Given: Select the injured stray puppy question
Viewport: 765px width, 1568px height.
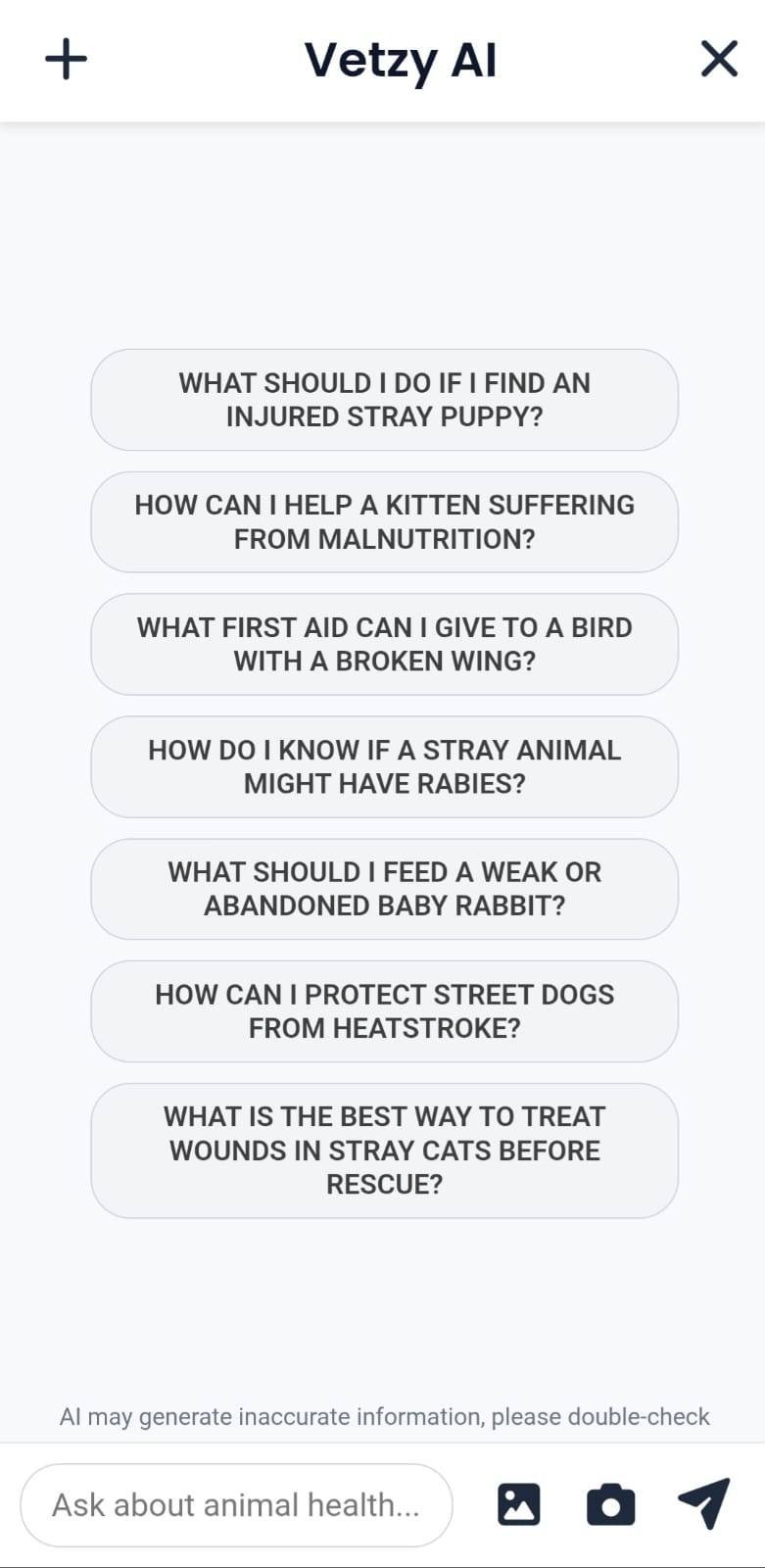Looking at the screenshot, I should click(384, 400).
